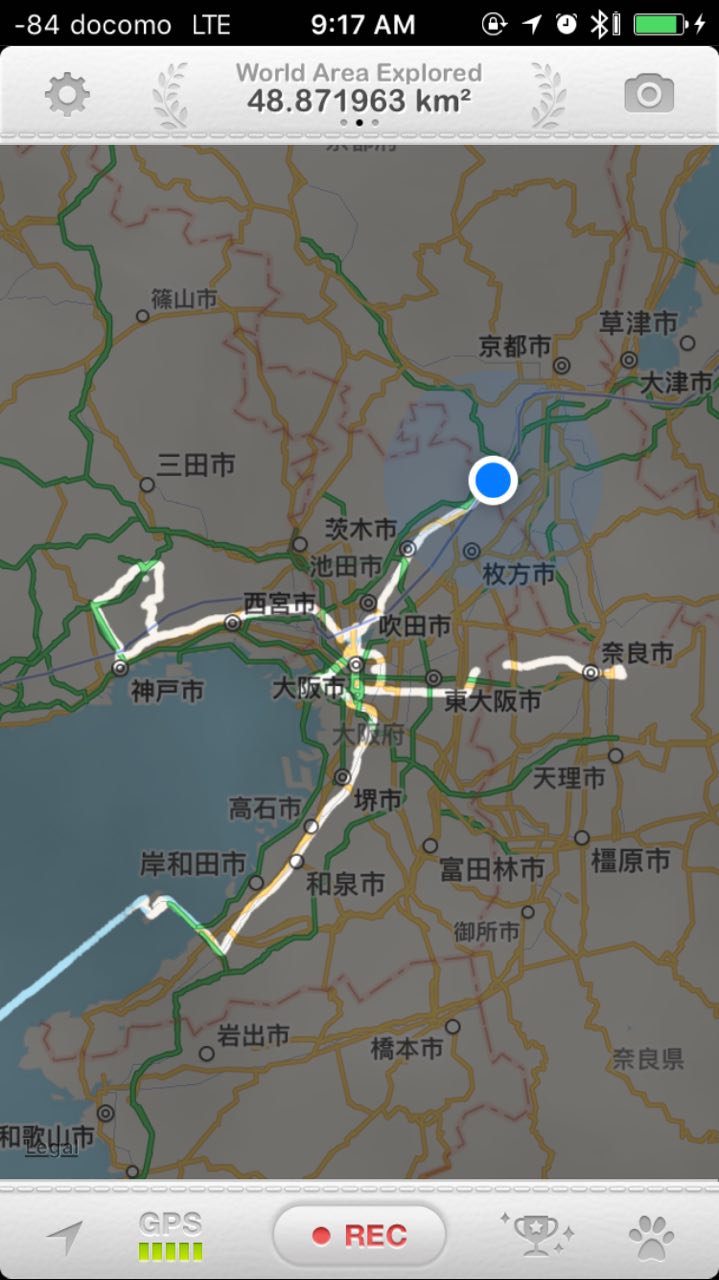Open the camera

click(649, 94)
